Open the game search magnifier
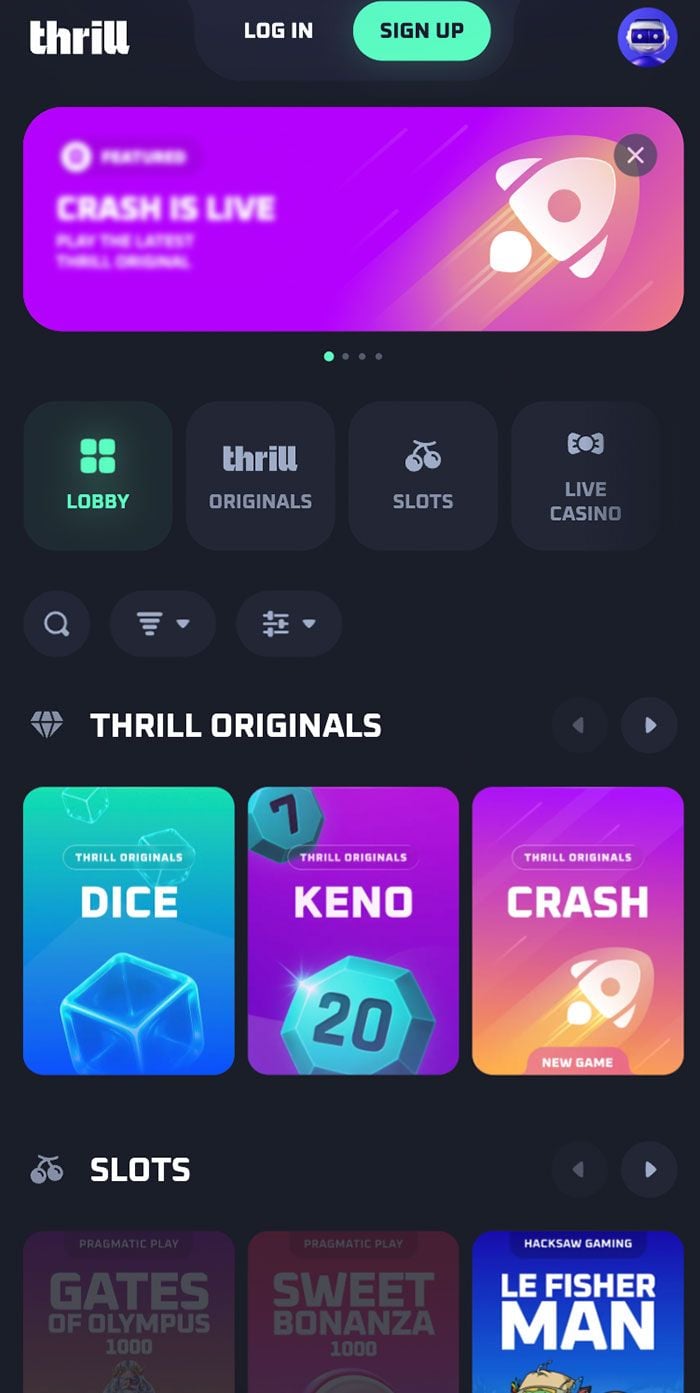This screenshot has height=1393, width=700. (57, 624)
